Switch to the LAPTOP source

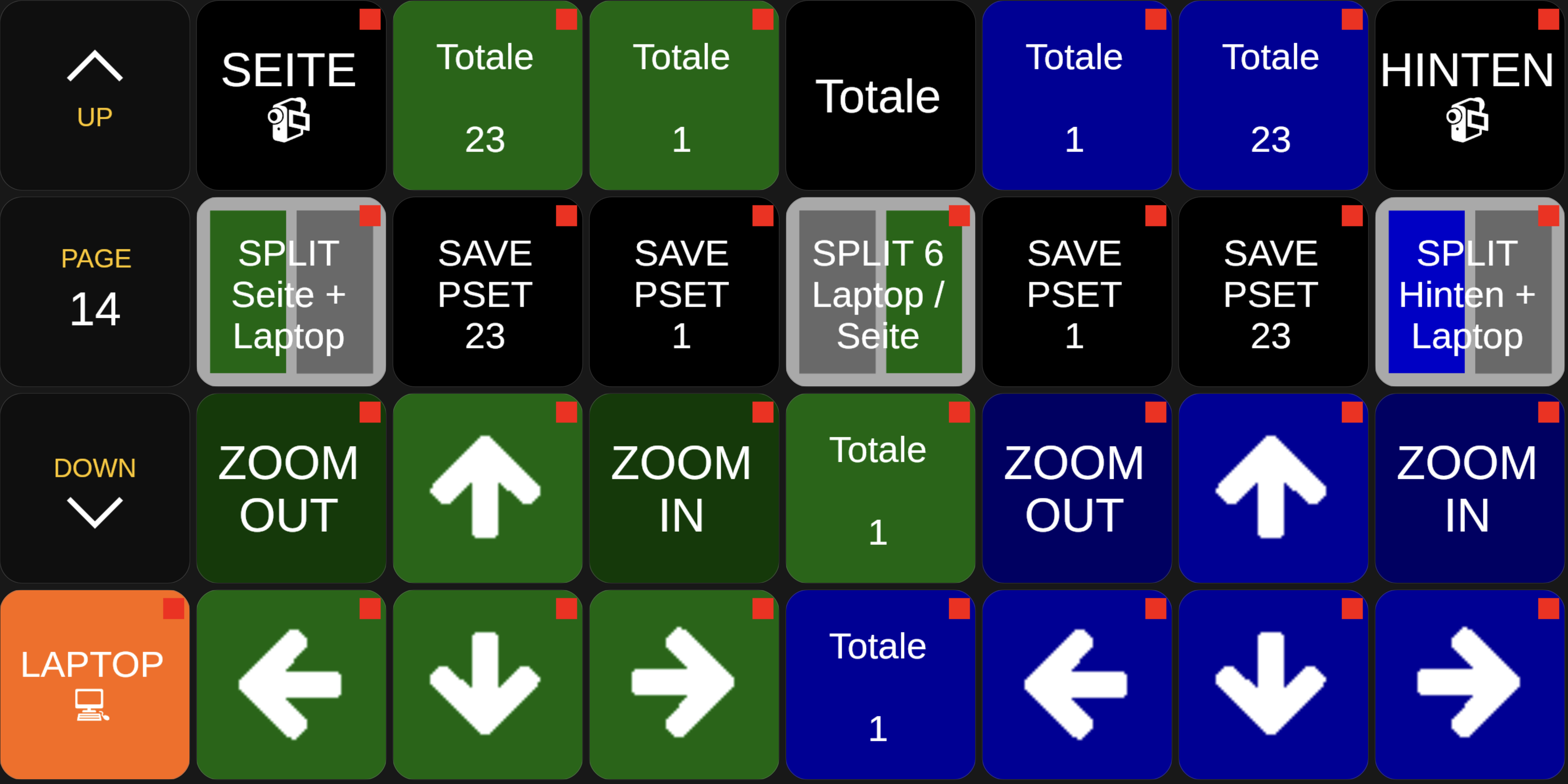tap(95, 684)
